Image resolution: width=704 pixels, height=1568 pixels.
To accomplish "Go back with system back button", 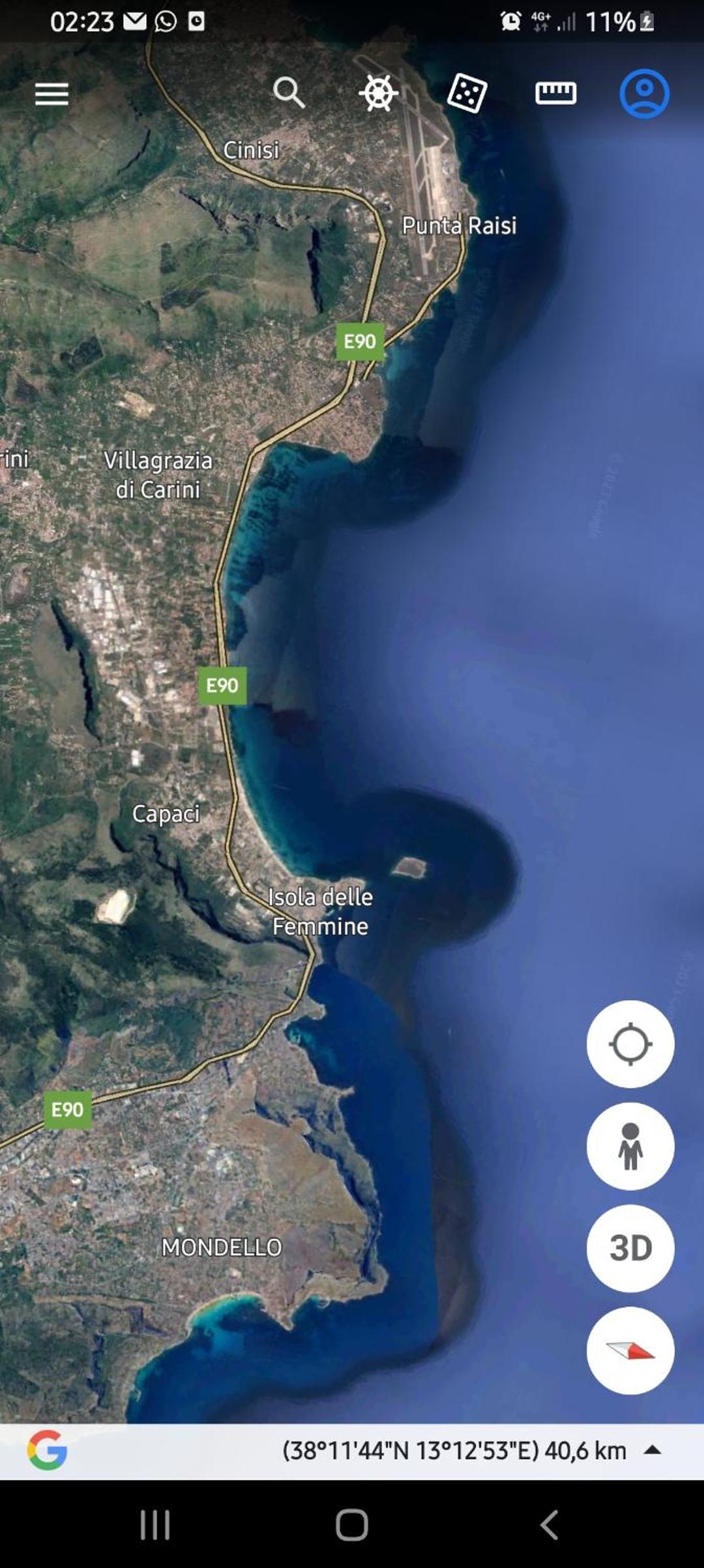I will (549, 1525).
